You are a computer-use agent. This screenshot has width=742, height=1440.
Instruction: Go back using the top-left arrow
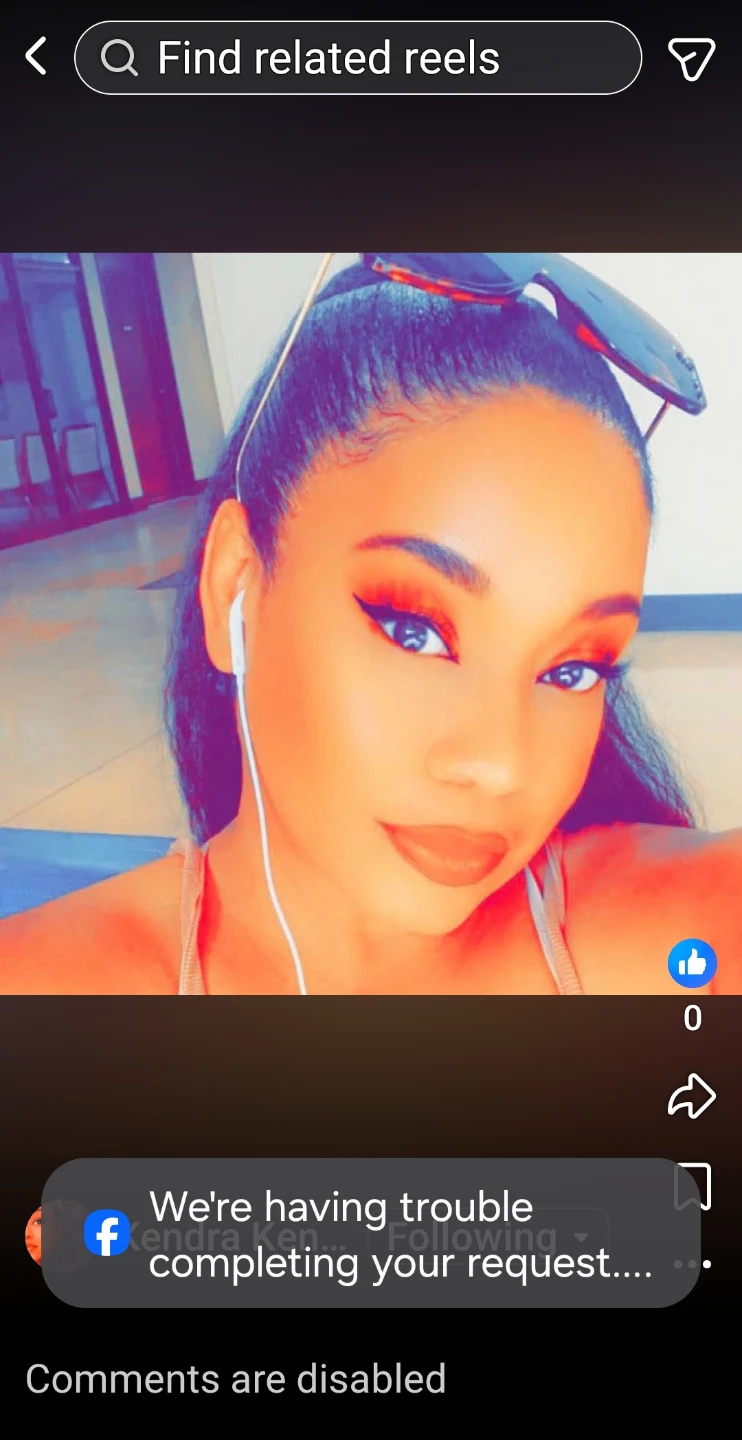click(x=36, y=57)
